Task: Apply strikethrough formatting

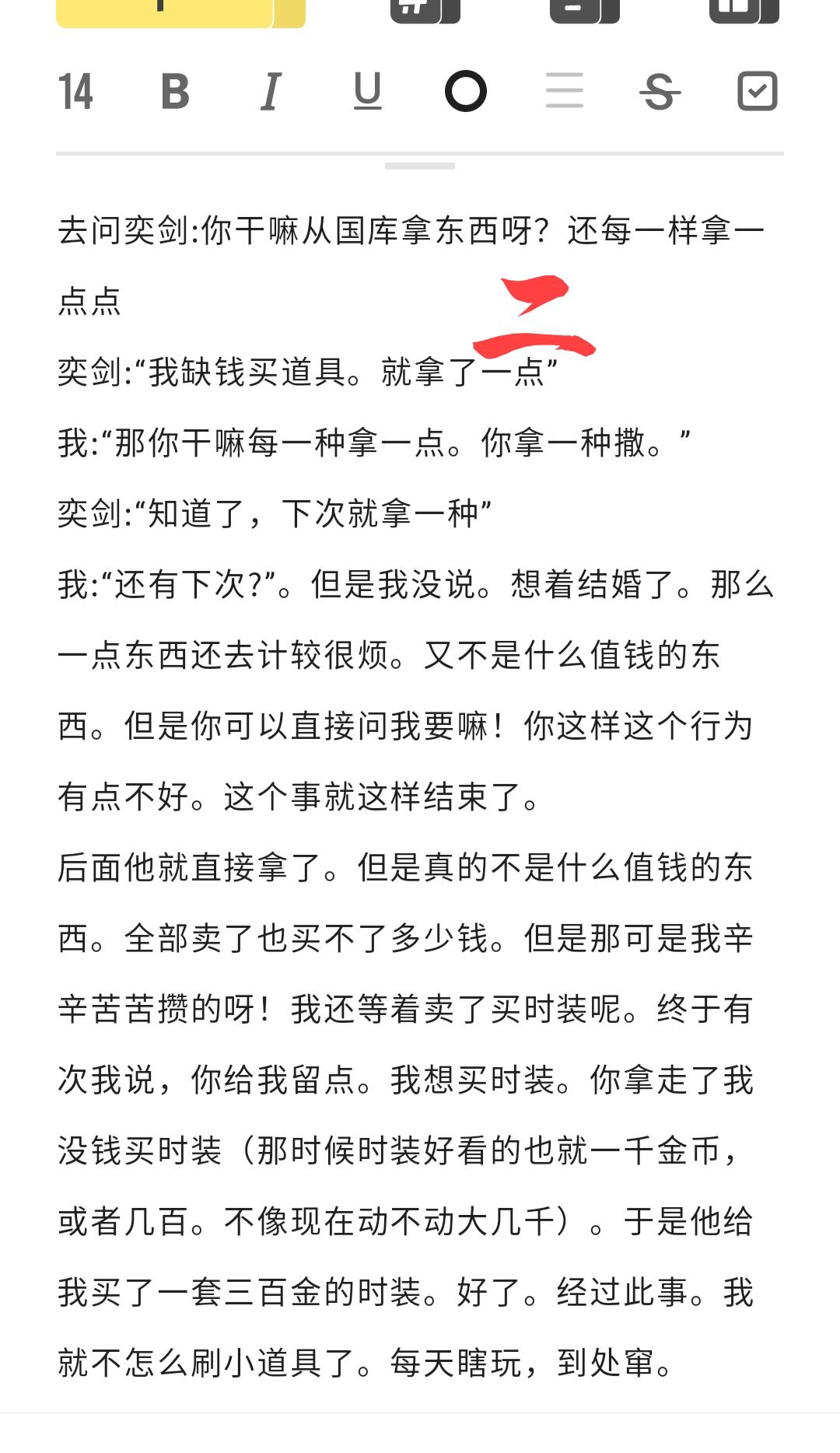Action: (660, 91)
